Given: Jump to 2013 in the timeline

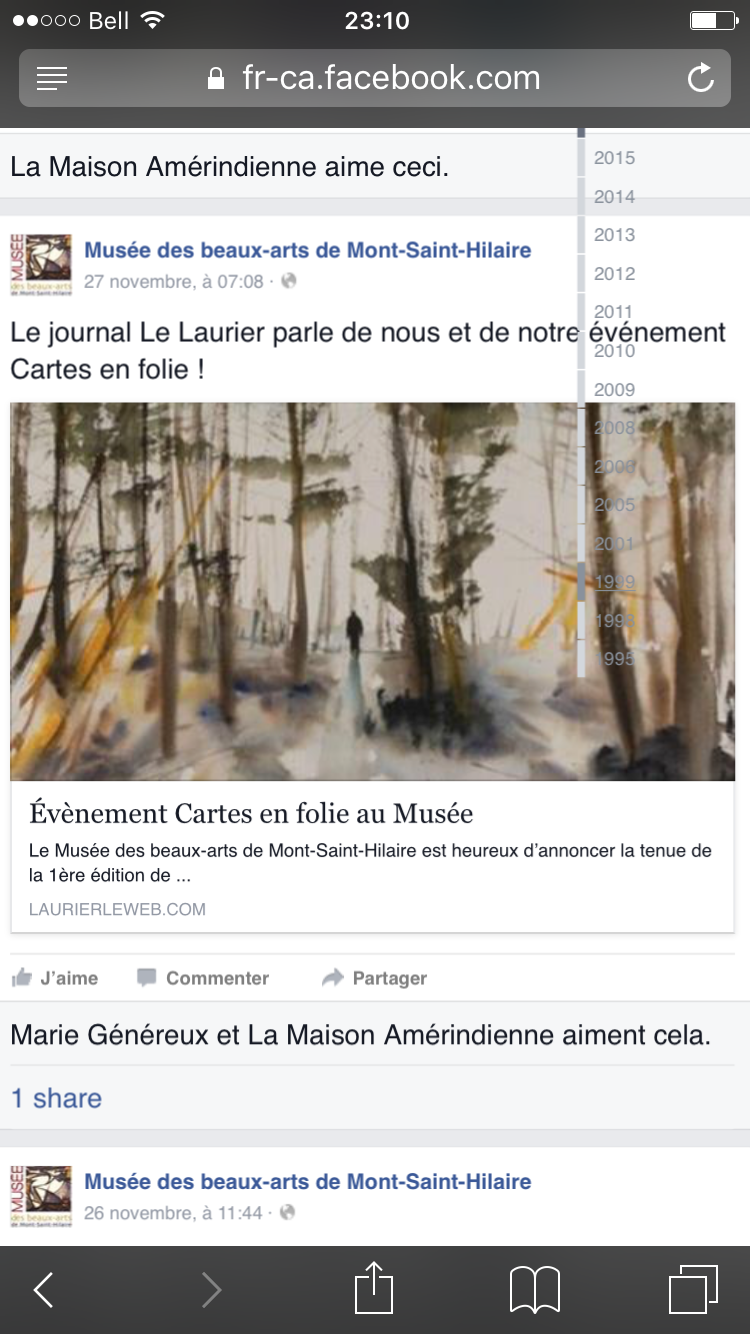Looking at the screenshot, I should coord(614,235).
